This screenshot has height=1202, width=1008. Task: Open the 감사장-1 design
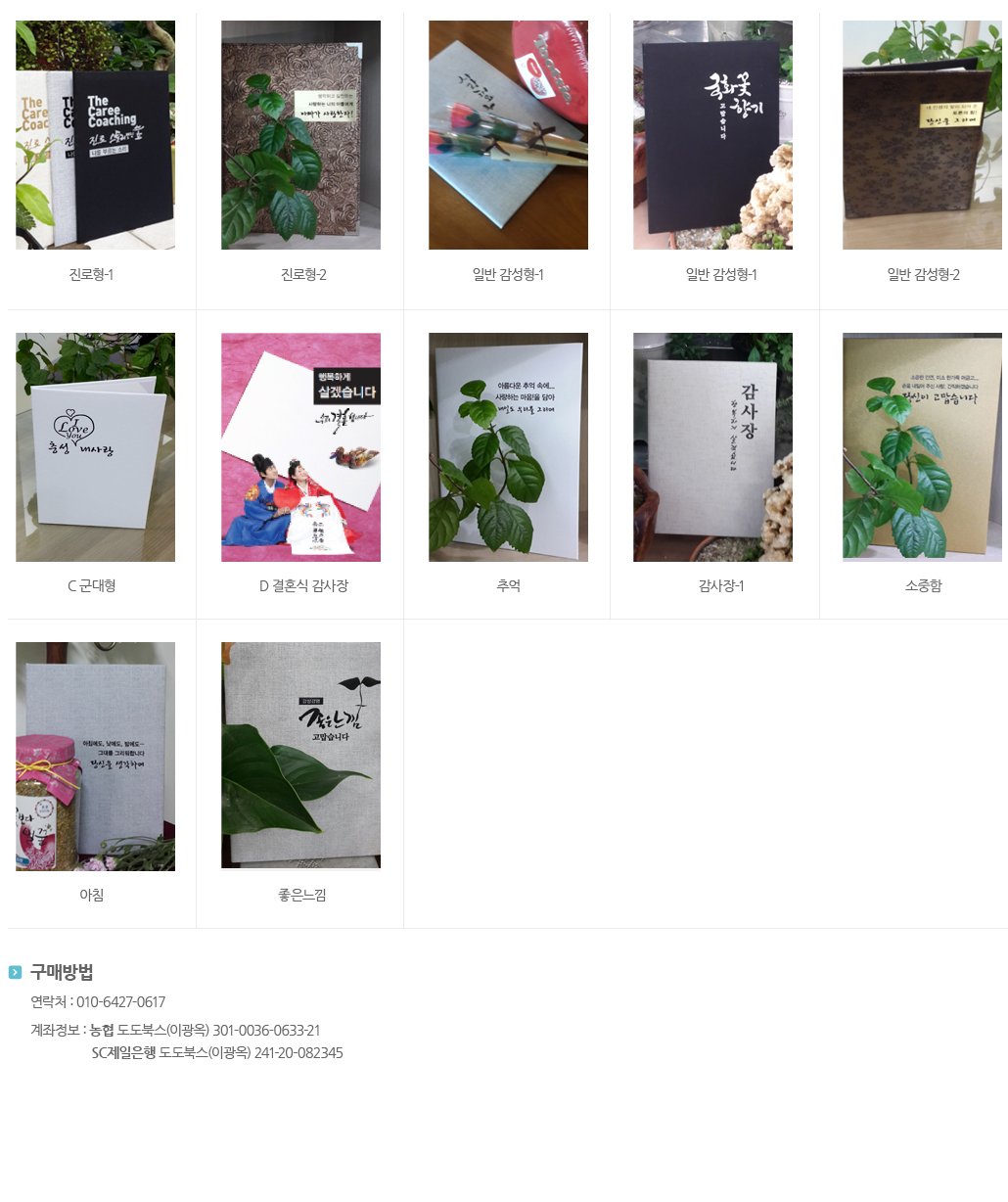[712, 447]
